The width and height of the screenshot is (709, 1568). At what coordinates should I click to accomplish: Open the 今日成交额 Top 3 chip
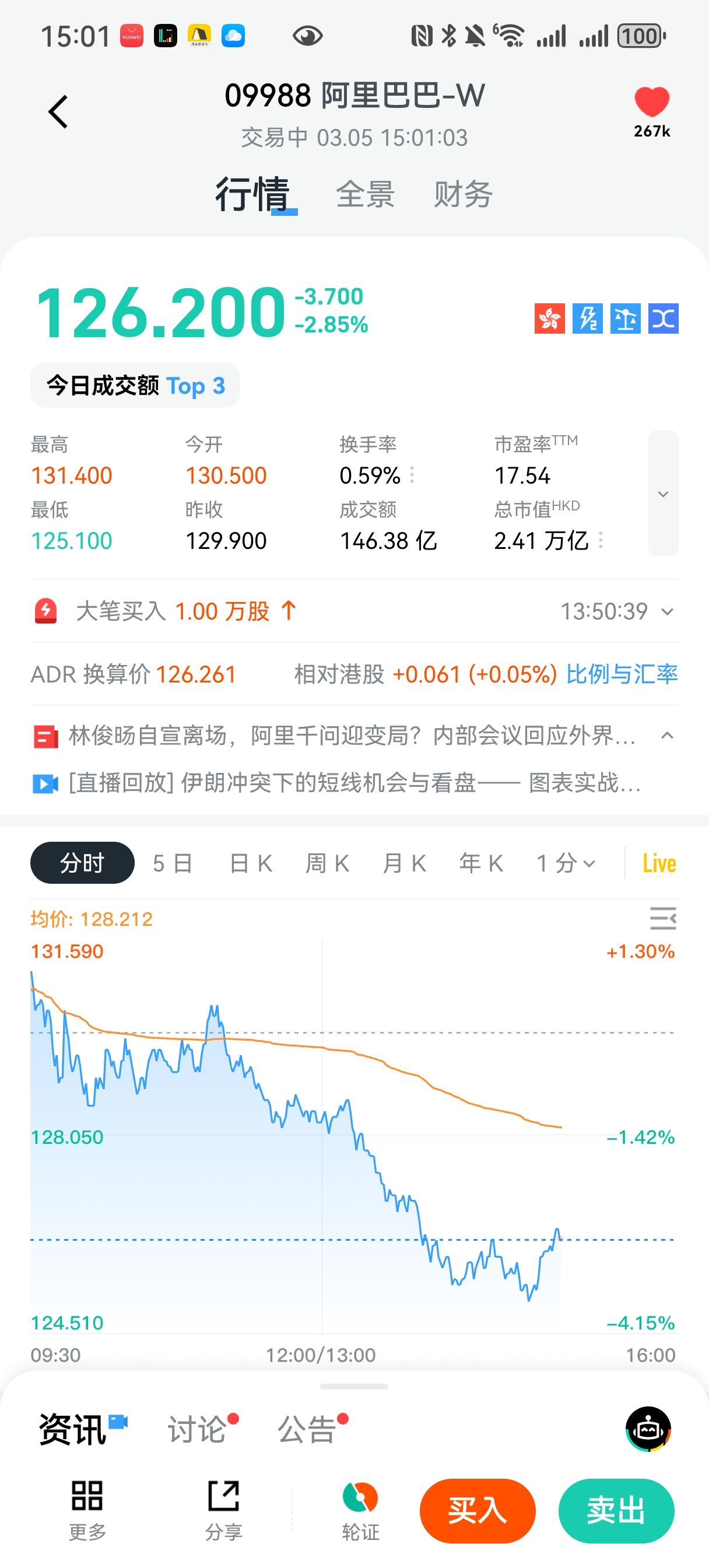click(135, 386)
